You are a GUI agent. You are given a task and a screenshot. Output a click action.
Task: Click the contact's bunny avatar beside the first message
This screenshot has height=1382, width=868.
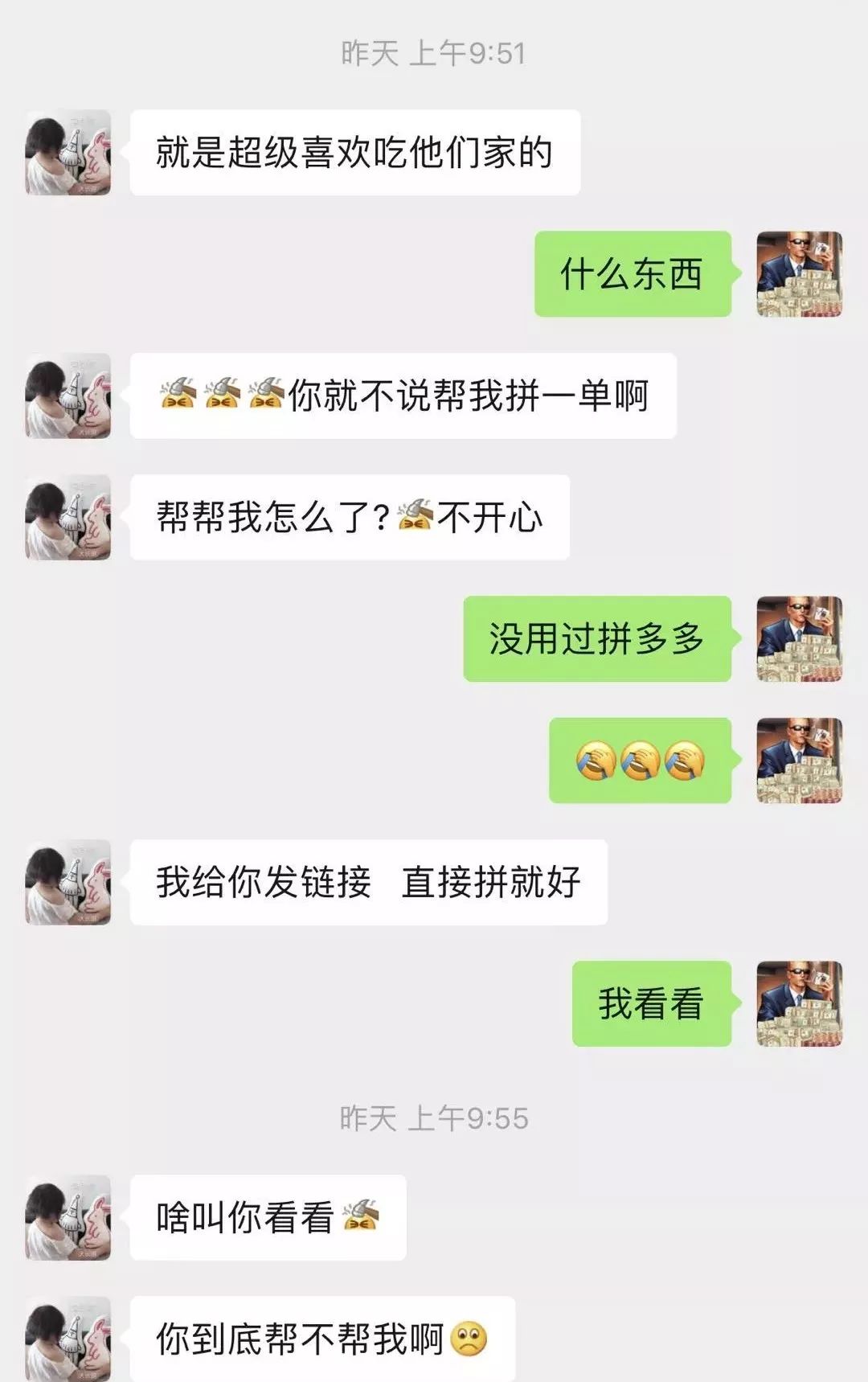[x=69, y=150]
